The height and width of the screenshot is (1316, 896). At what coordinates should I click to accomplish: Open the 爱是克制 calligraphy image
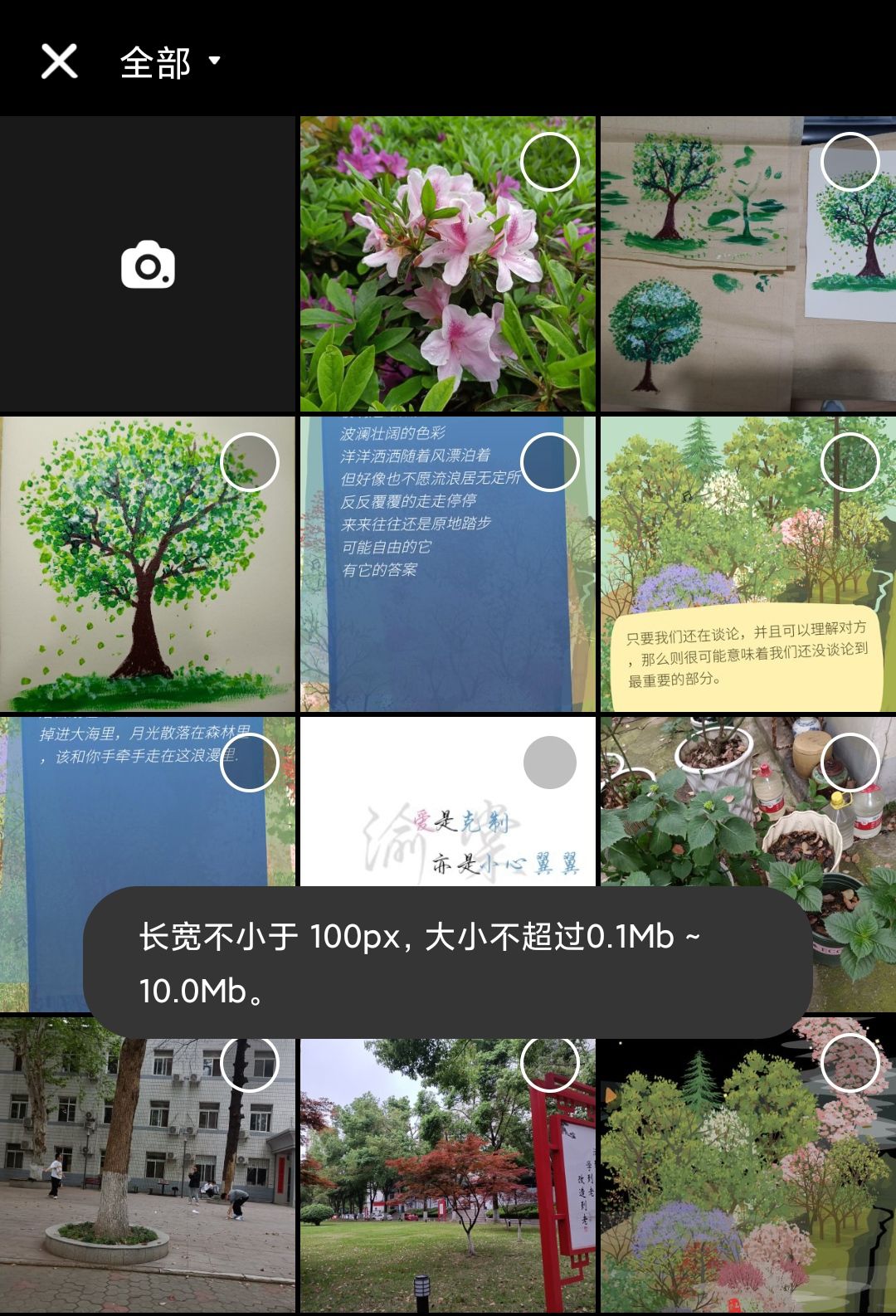(448, 802)
